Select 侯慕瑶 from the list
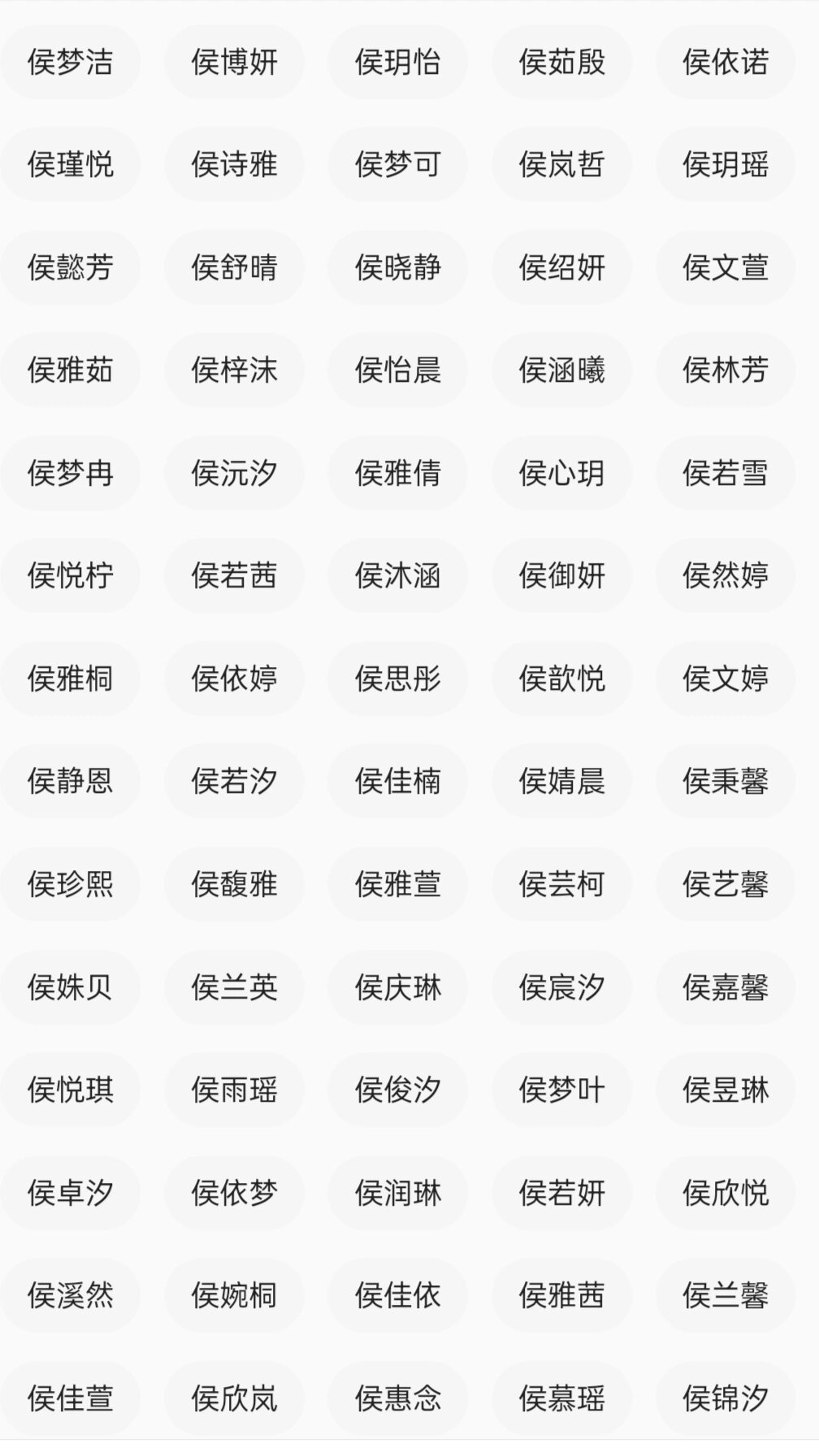Screen dimensions: 819x1456 point(561,1398)
